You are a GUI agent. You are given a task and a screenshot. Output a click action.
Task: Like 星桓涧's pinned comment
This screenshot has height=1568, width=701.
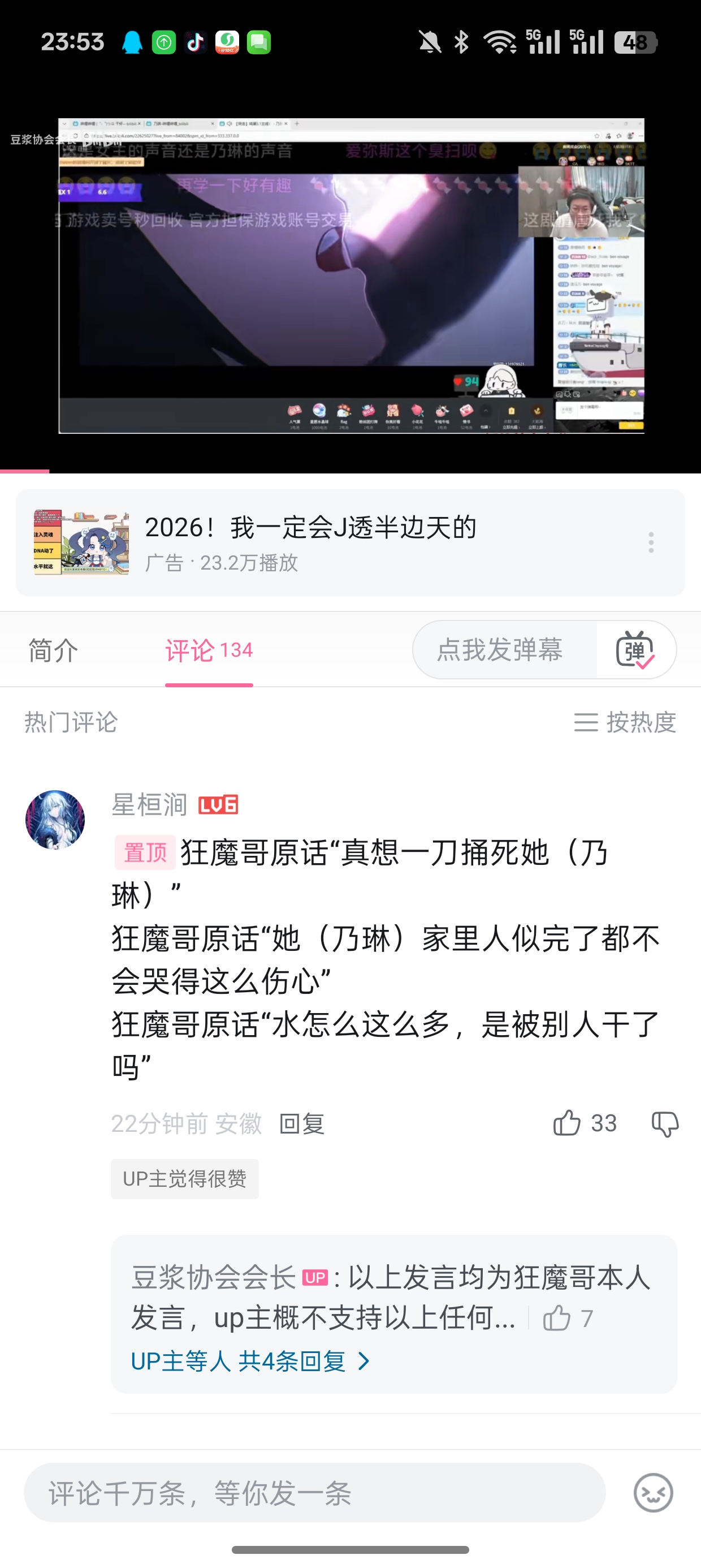[x=567, y=1123]
